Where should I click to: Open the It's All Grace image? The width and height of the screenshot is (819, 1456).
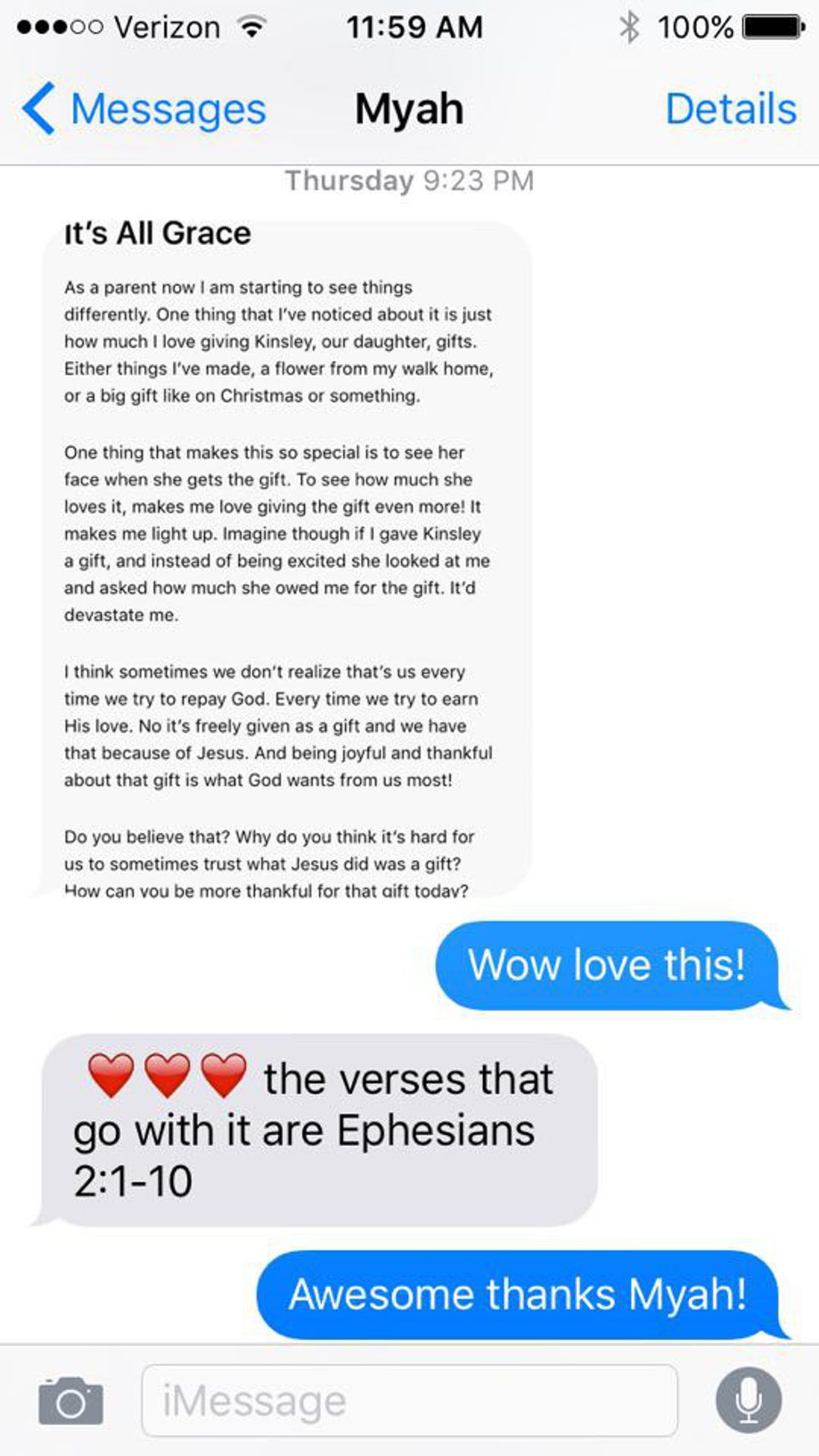point(286,560)
